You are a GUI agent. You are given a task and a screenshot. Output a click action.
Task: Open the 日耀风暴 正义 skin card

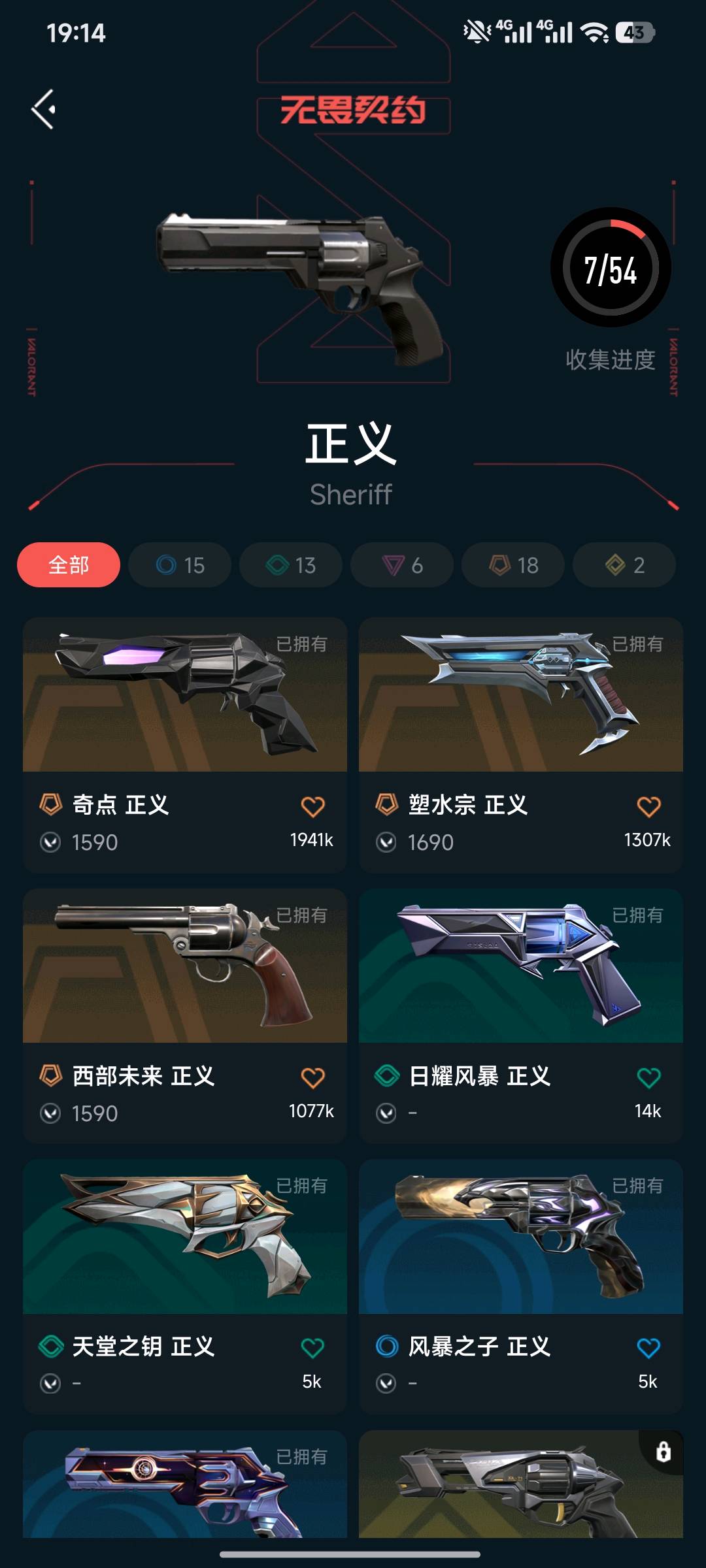(521, 1016)
